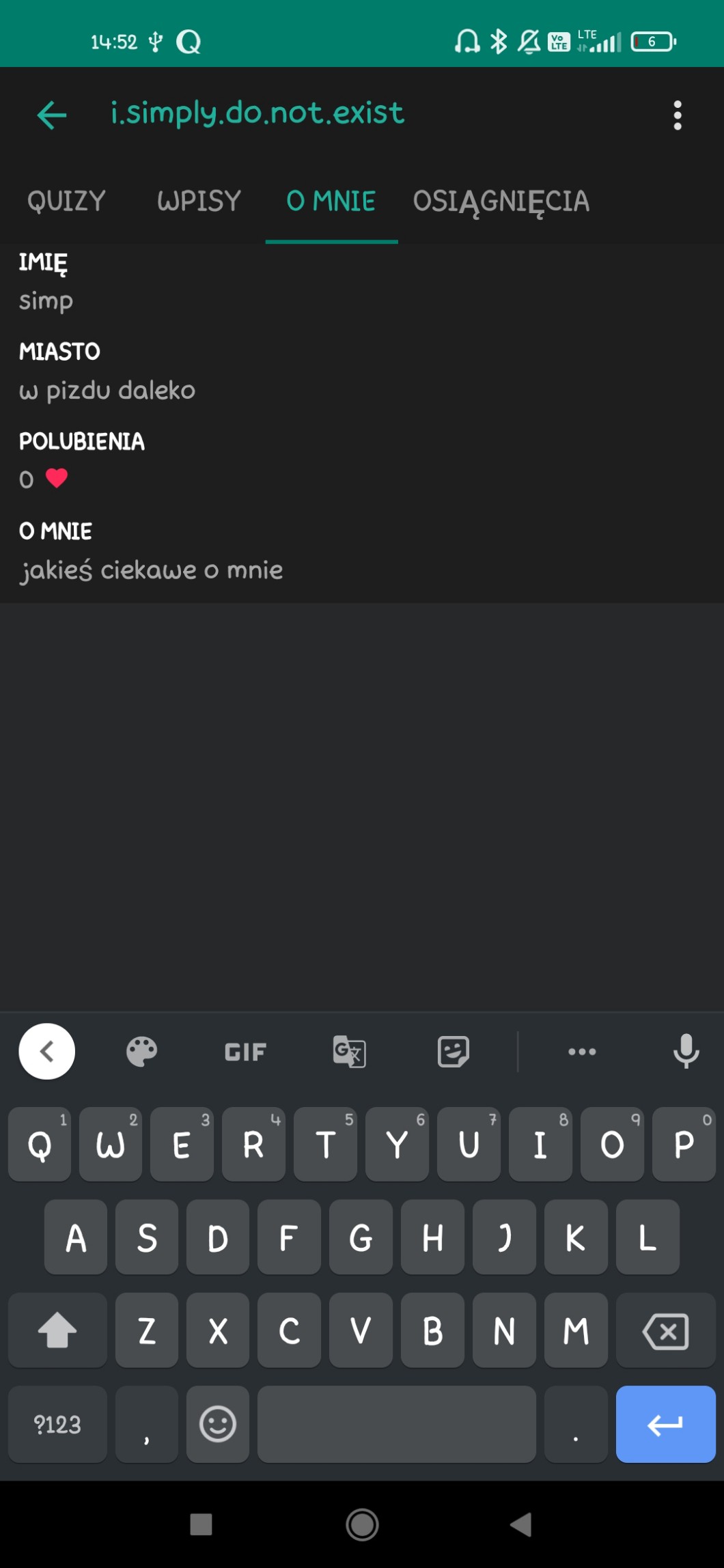
Task: Open the three-dot overflow menu
Action: 677,115
